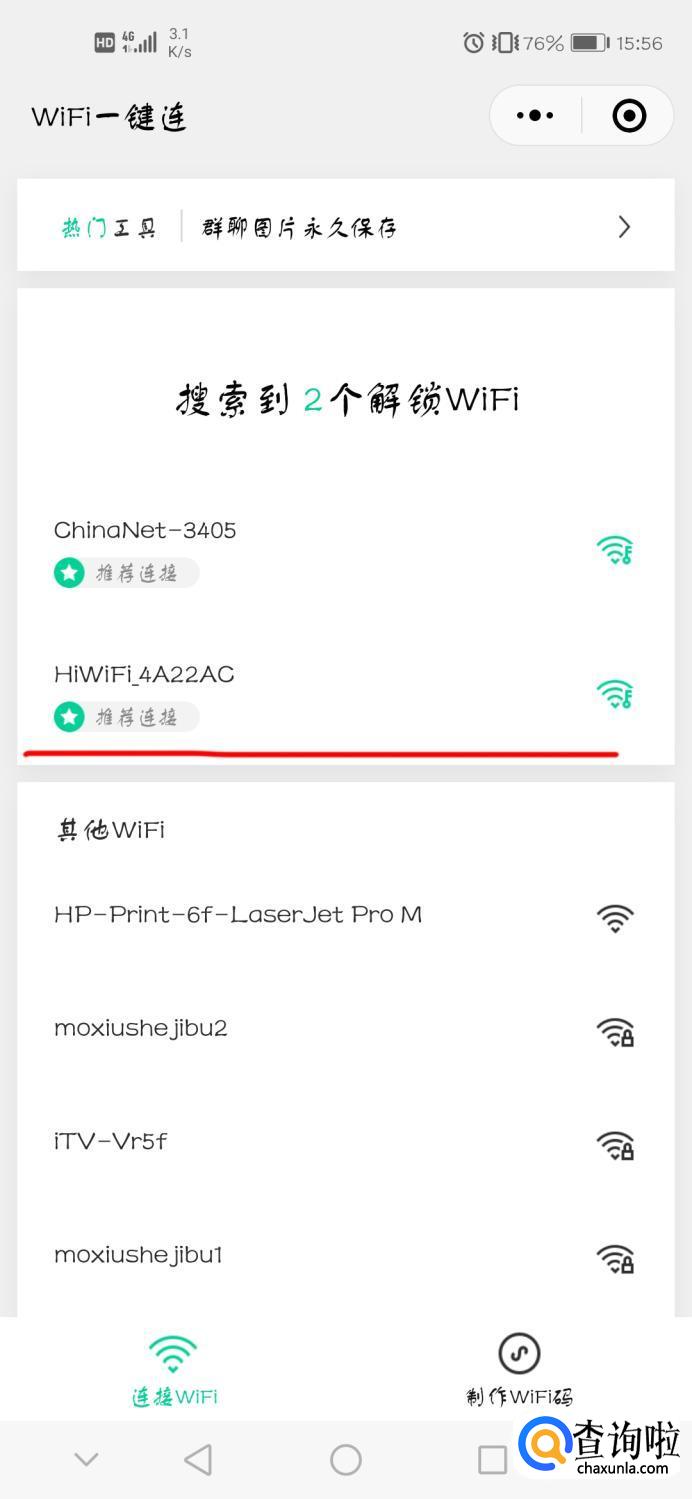Screen dimensions: 692x1499
Task: Open the 群聊图片永久保存 hot tool banner
Action: click(345, 227)
